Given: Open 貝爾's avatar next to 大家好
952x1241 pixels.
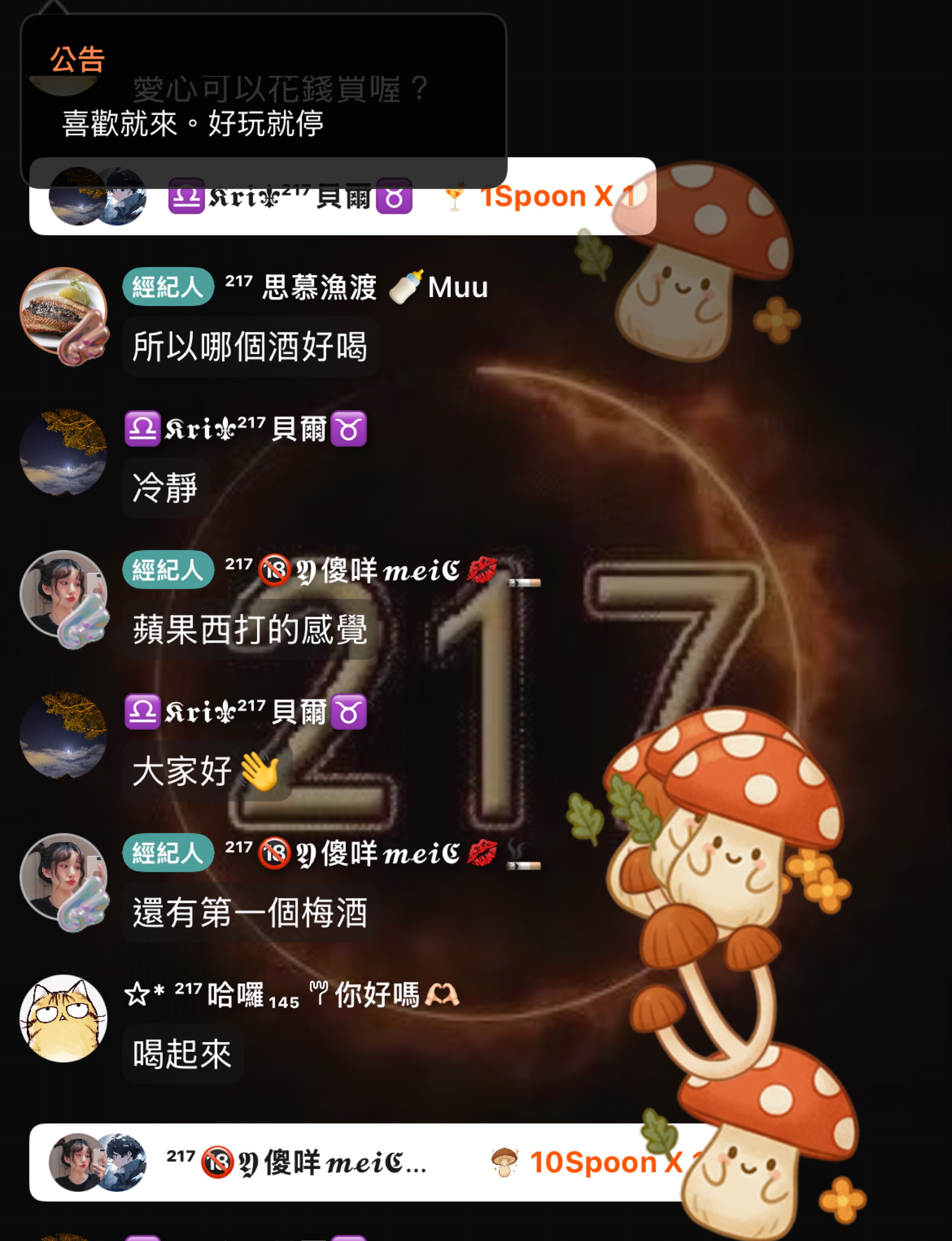Looking at the screenshot, I should [x=63, y=735].
